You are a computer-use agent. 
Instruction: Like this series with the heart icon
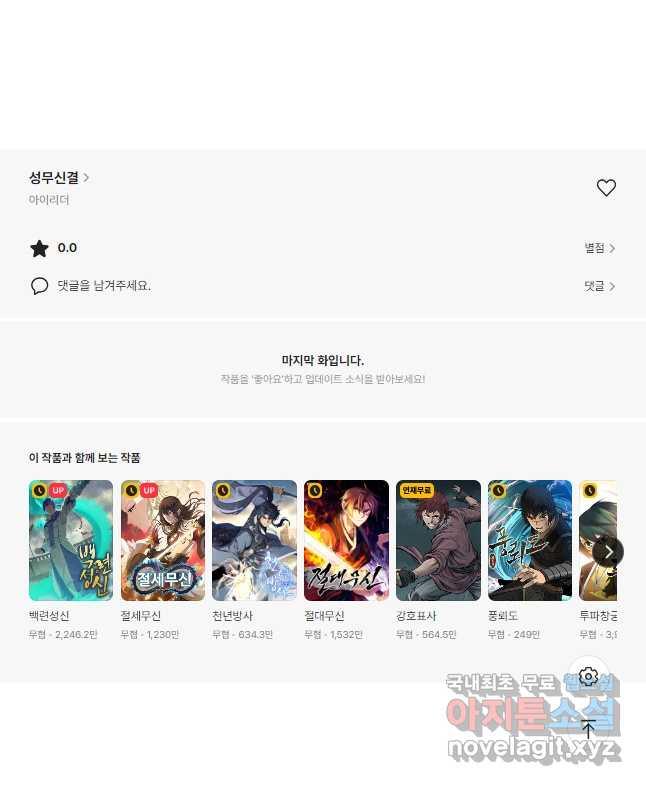(606, 188)
